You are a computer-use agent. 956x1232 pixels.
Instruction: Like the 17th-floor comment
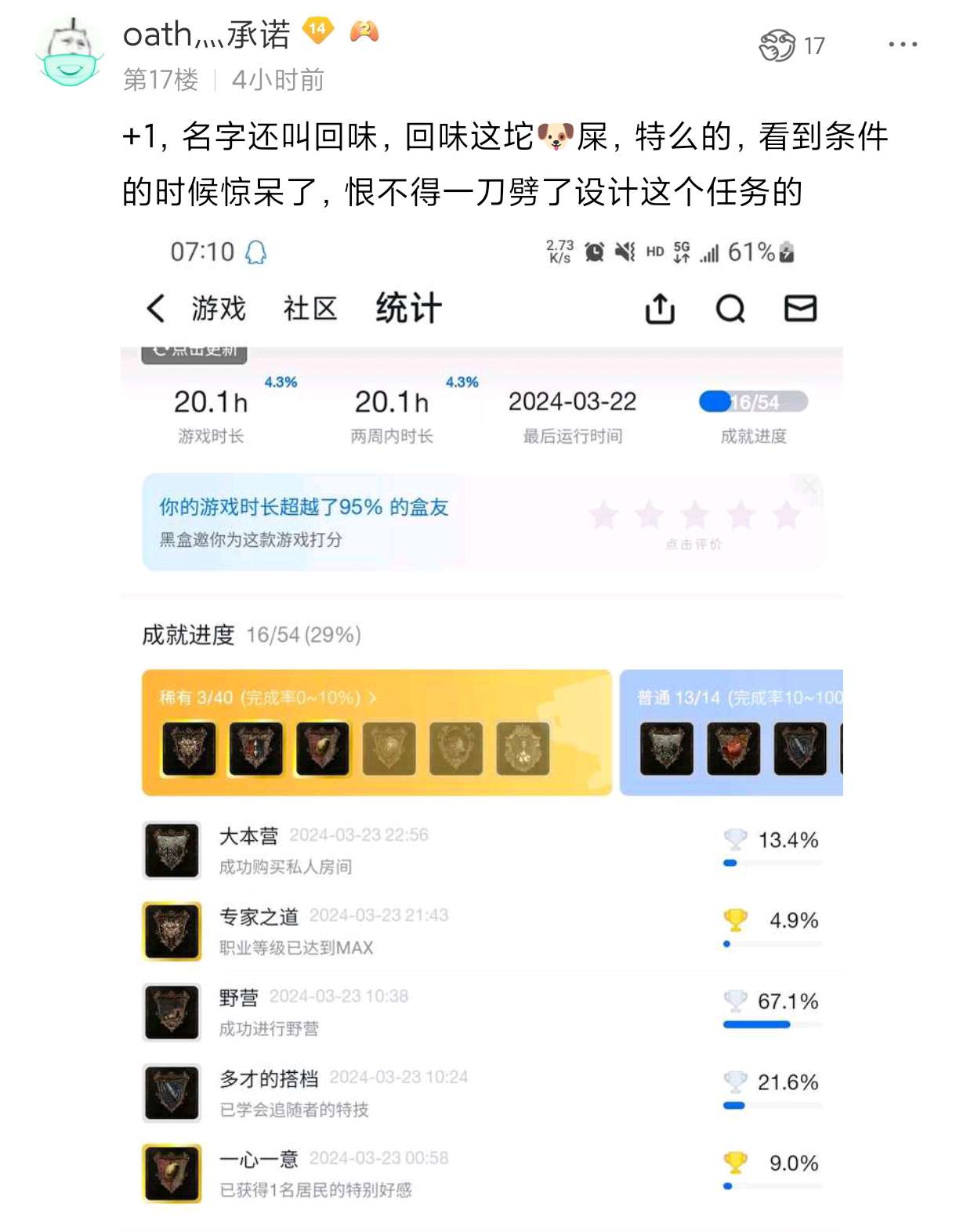point(777,45)
